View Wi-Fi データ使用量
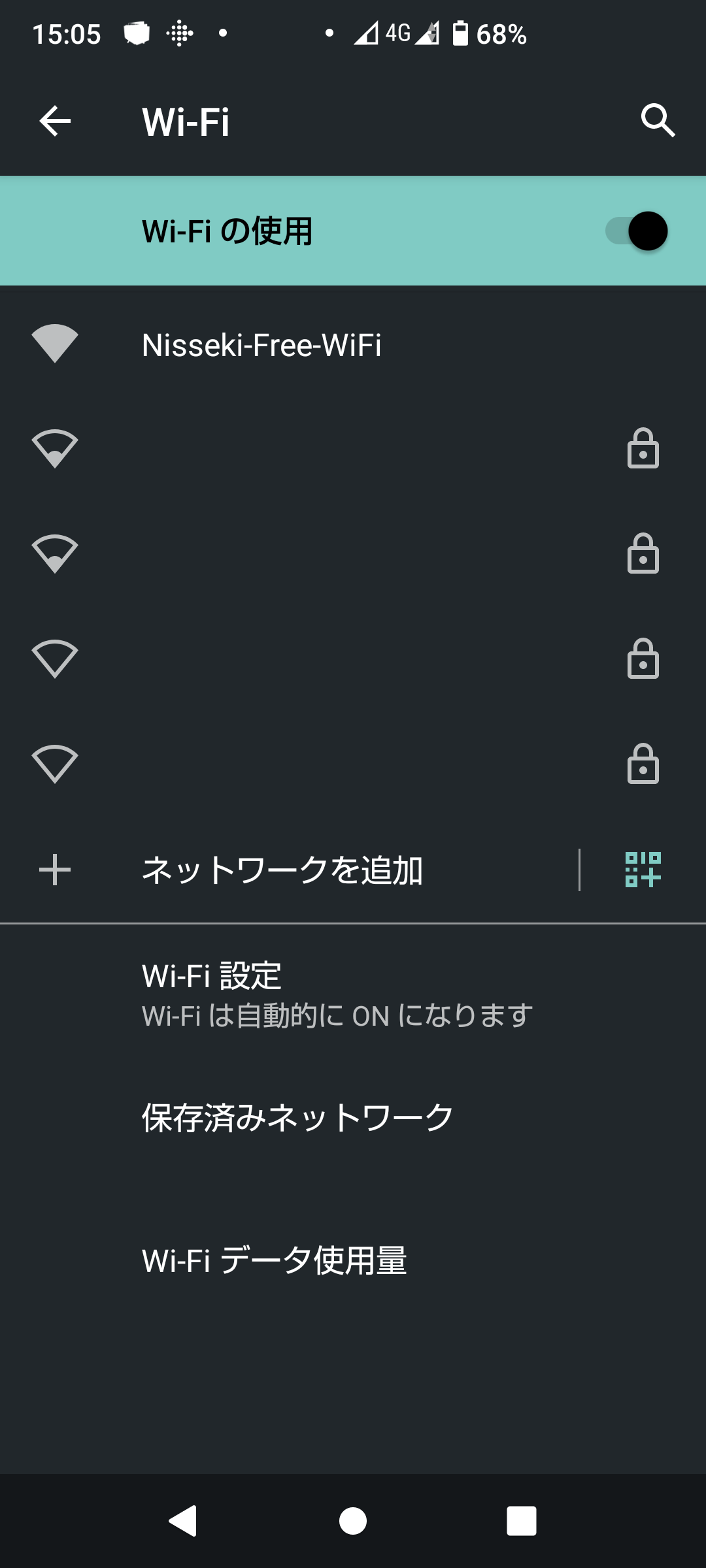This screenshot has height=1568, width=706. (353, 1260)
